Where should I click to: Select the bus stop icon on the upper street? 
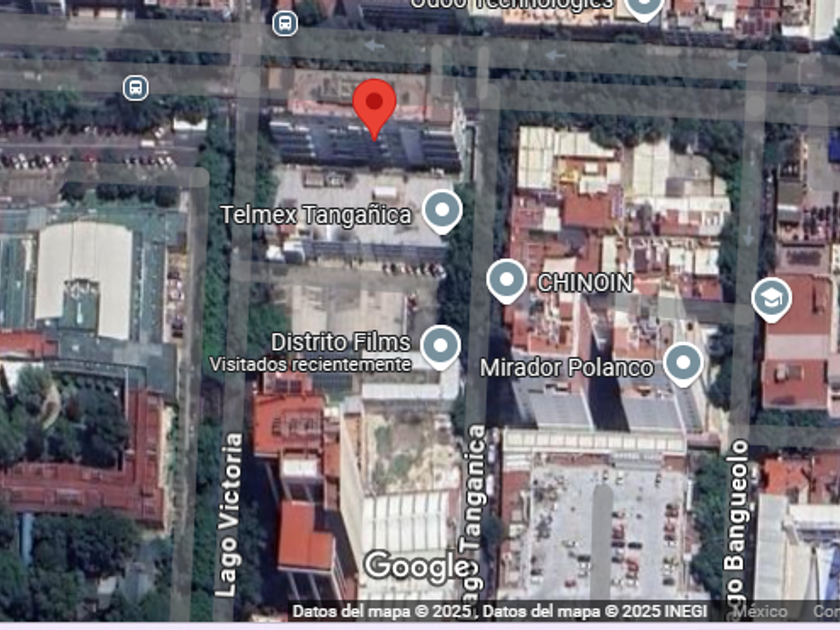(285, 22)
